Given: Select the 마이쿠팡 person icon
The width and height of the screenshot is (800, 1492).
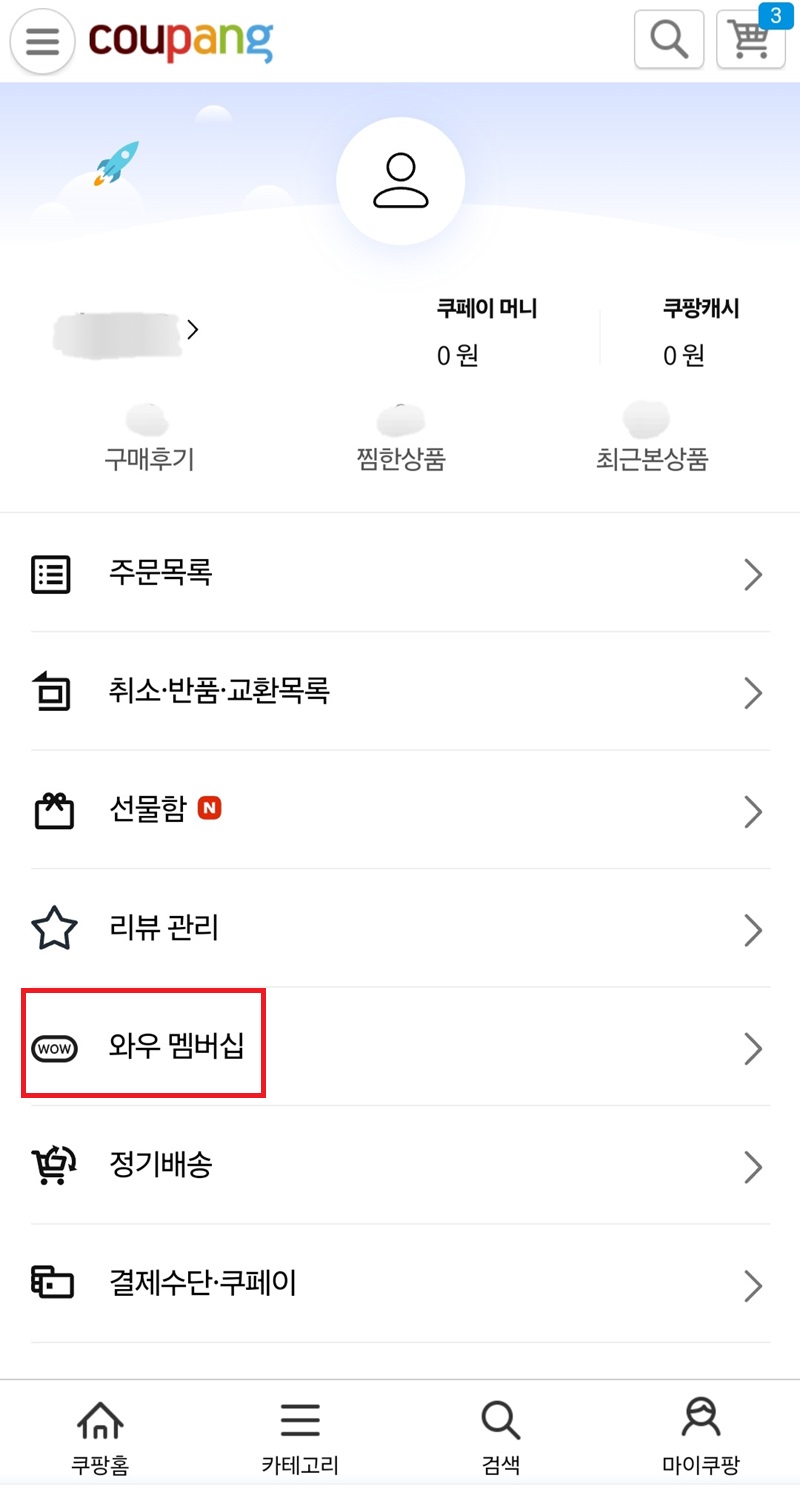Looking at the screenshot, I should pyautogui.click(x=699, y=1418).
